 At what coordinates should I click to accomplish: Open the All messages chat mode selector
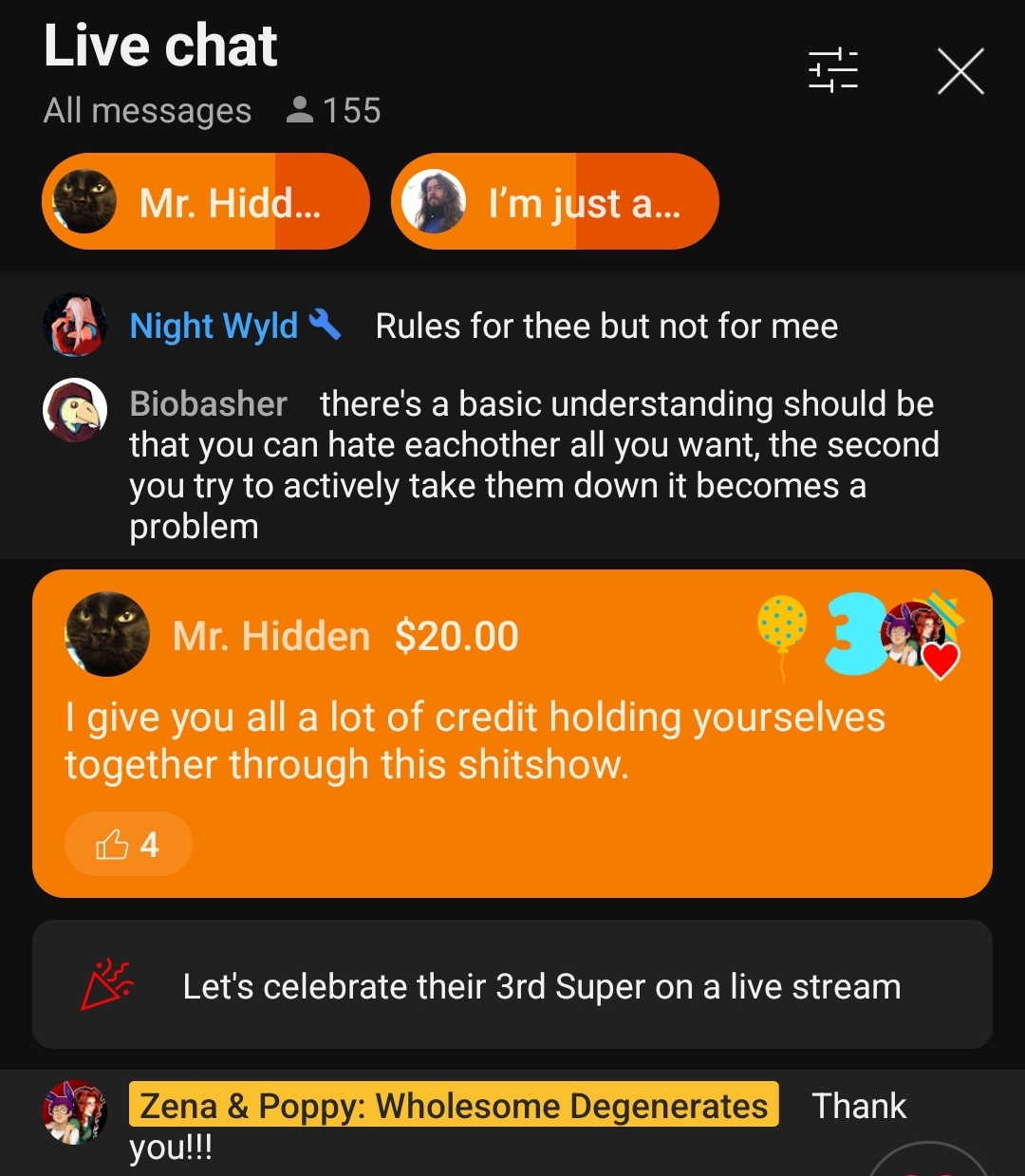(147, 111)
